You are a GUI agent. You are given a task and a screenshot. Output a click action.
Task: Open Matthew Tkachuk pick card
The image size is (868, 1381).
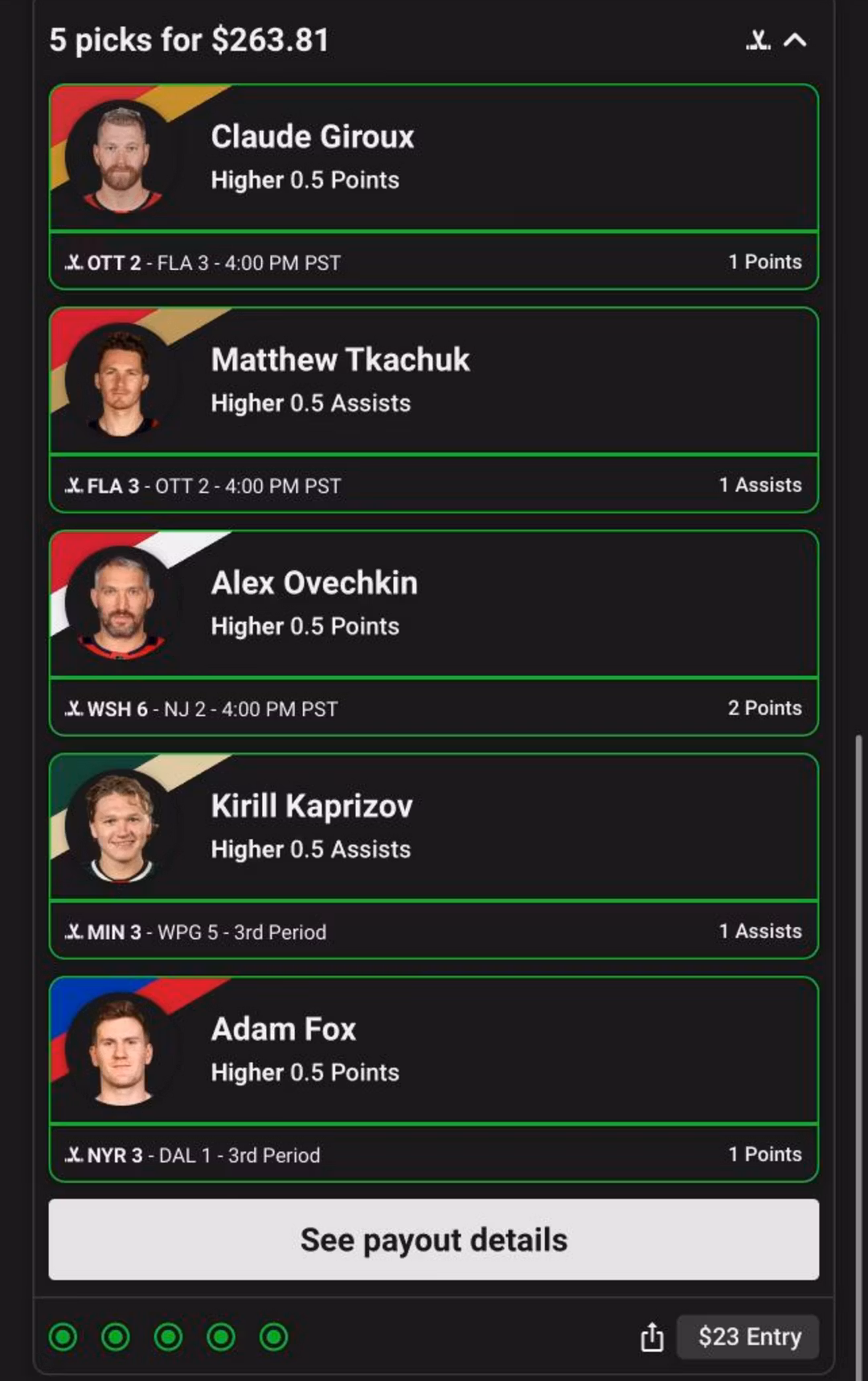coord(434,382)
